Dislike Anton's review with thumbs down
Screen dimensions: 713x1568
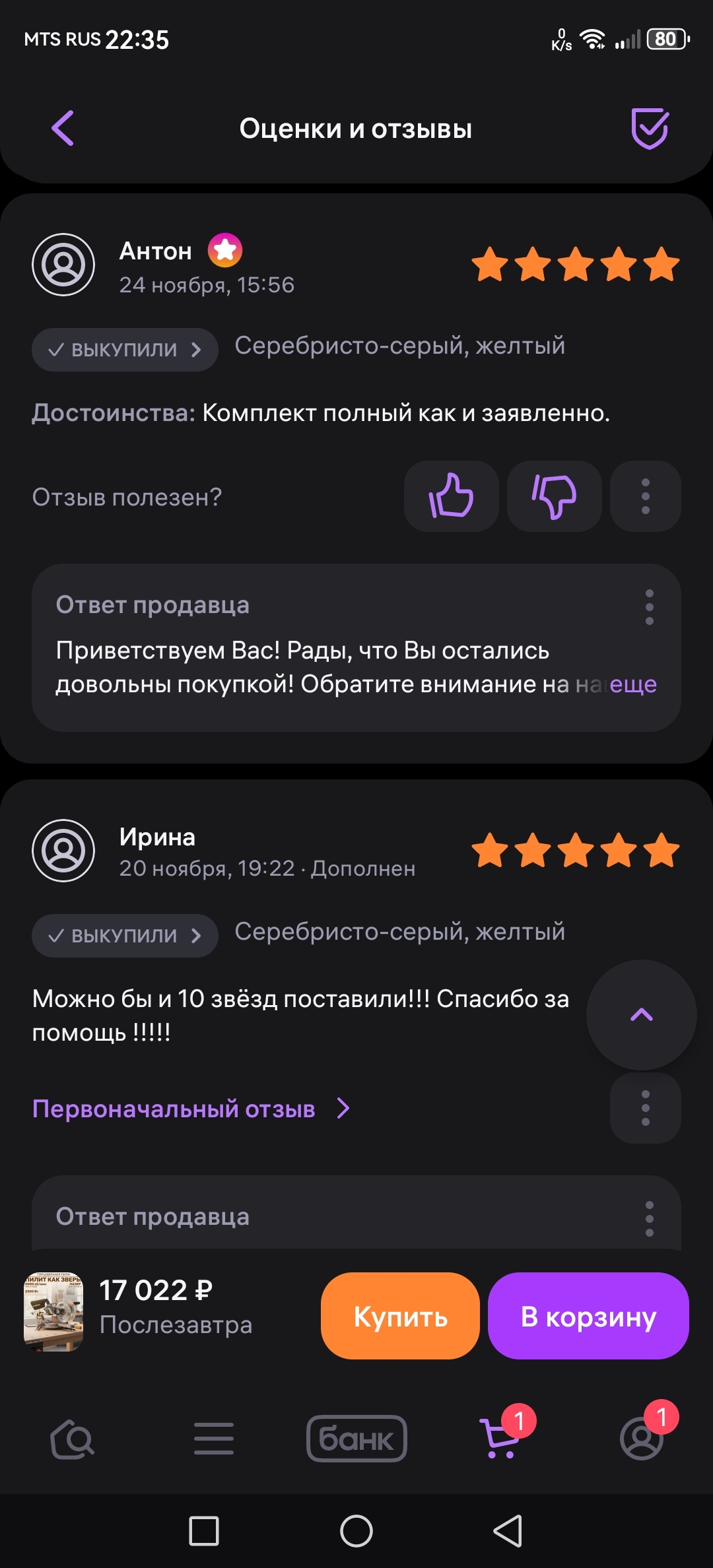pyautogui.click(x=555, y=496)
